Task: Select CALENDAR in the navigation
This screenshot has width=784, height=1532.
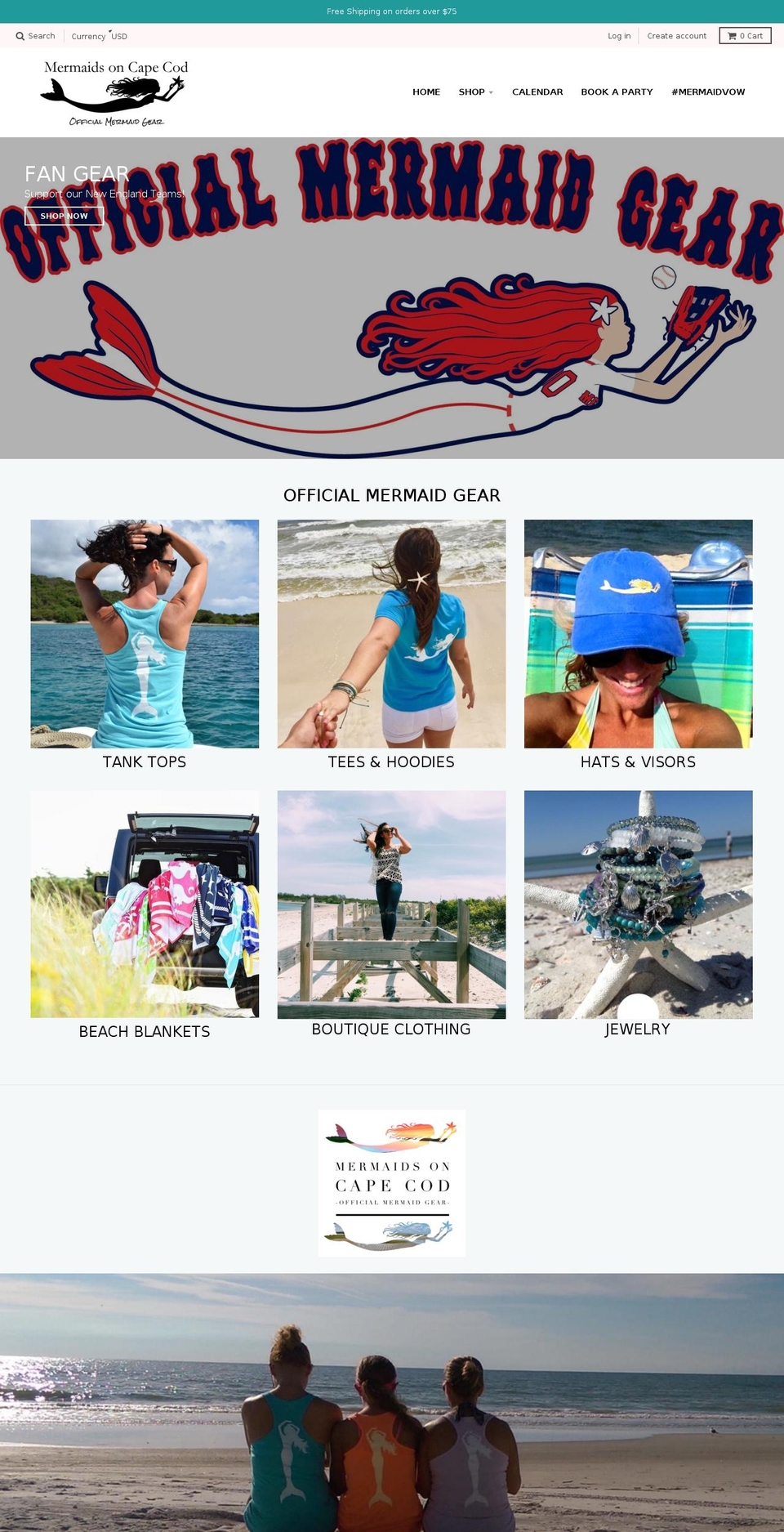Action: click(537, 92)
